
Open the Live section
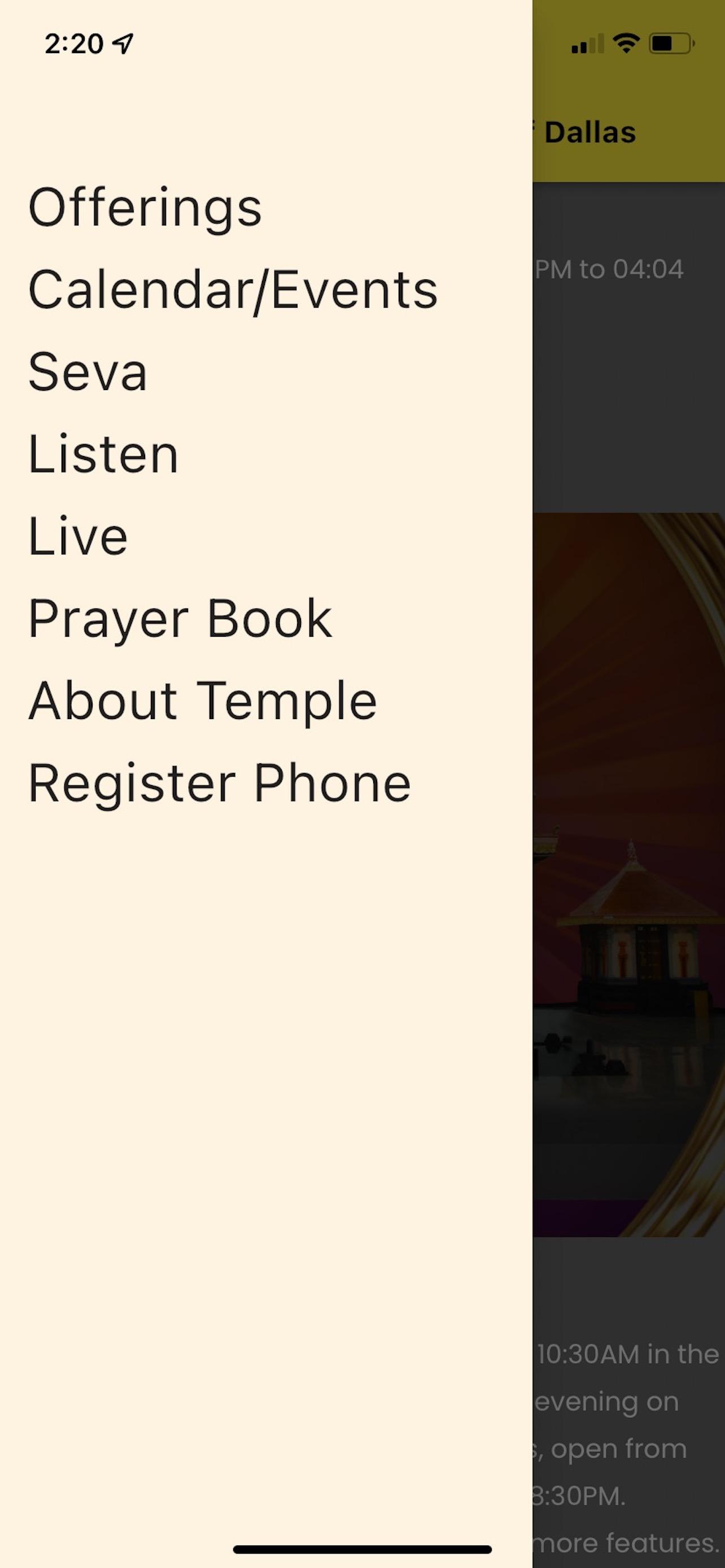point(78,536)
